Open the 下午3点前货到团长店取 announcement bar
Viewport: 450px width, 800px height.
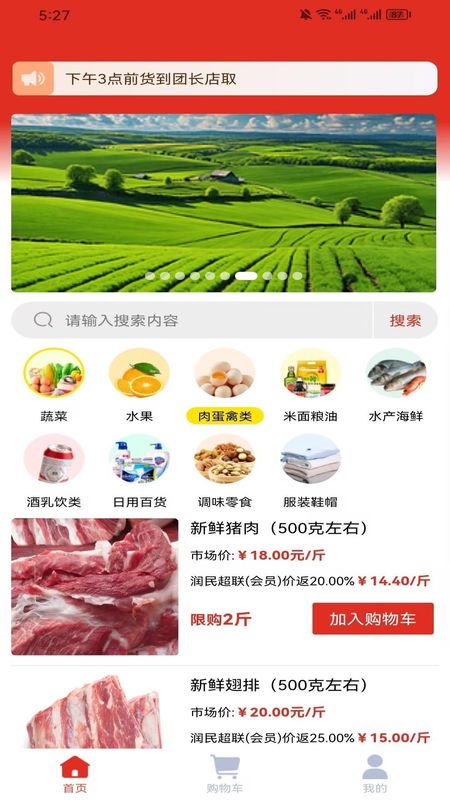224,79
